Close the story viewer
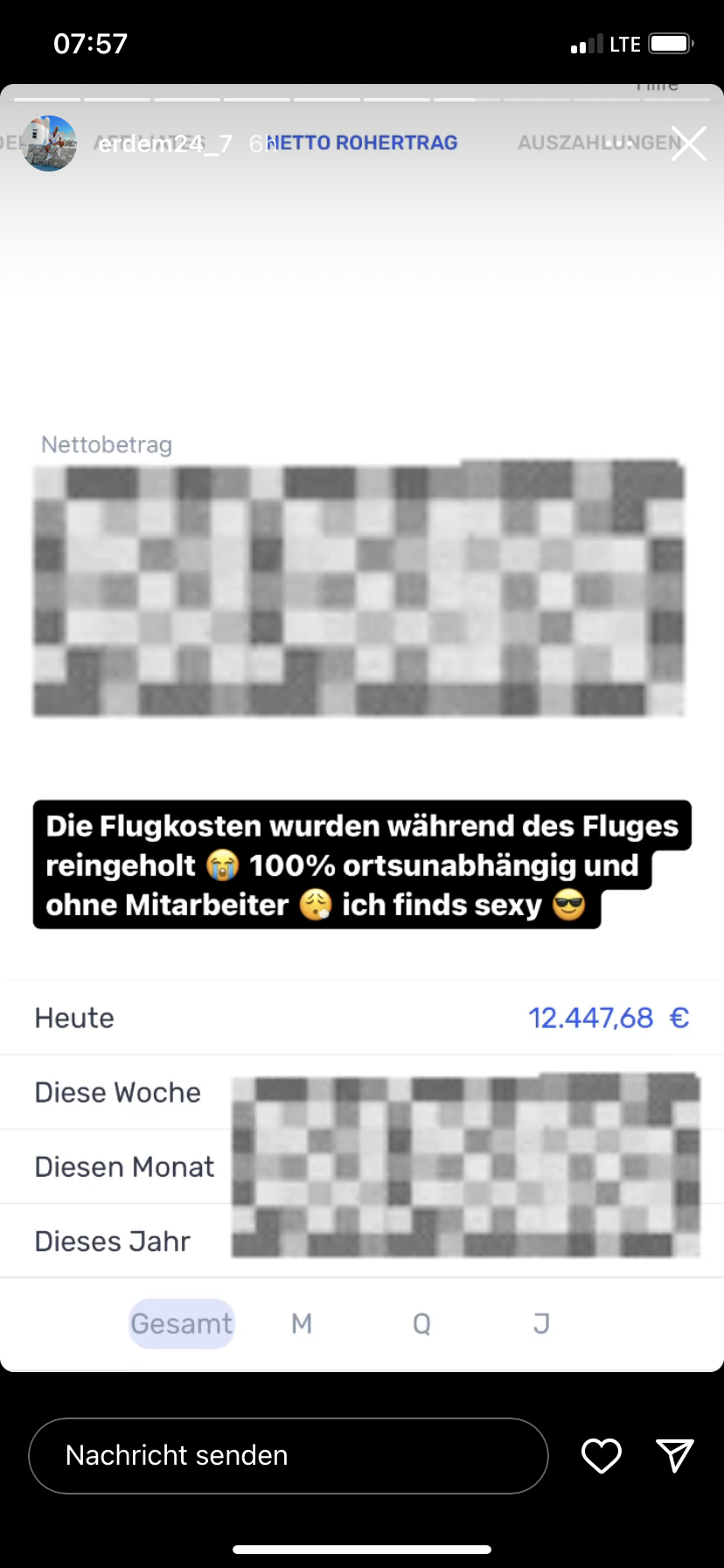Screen dimensions: 724x1568 [x=688, y=143]
